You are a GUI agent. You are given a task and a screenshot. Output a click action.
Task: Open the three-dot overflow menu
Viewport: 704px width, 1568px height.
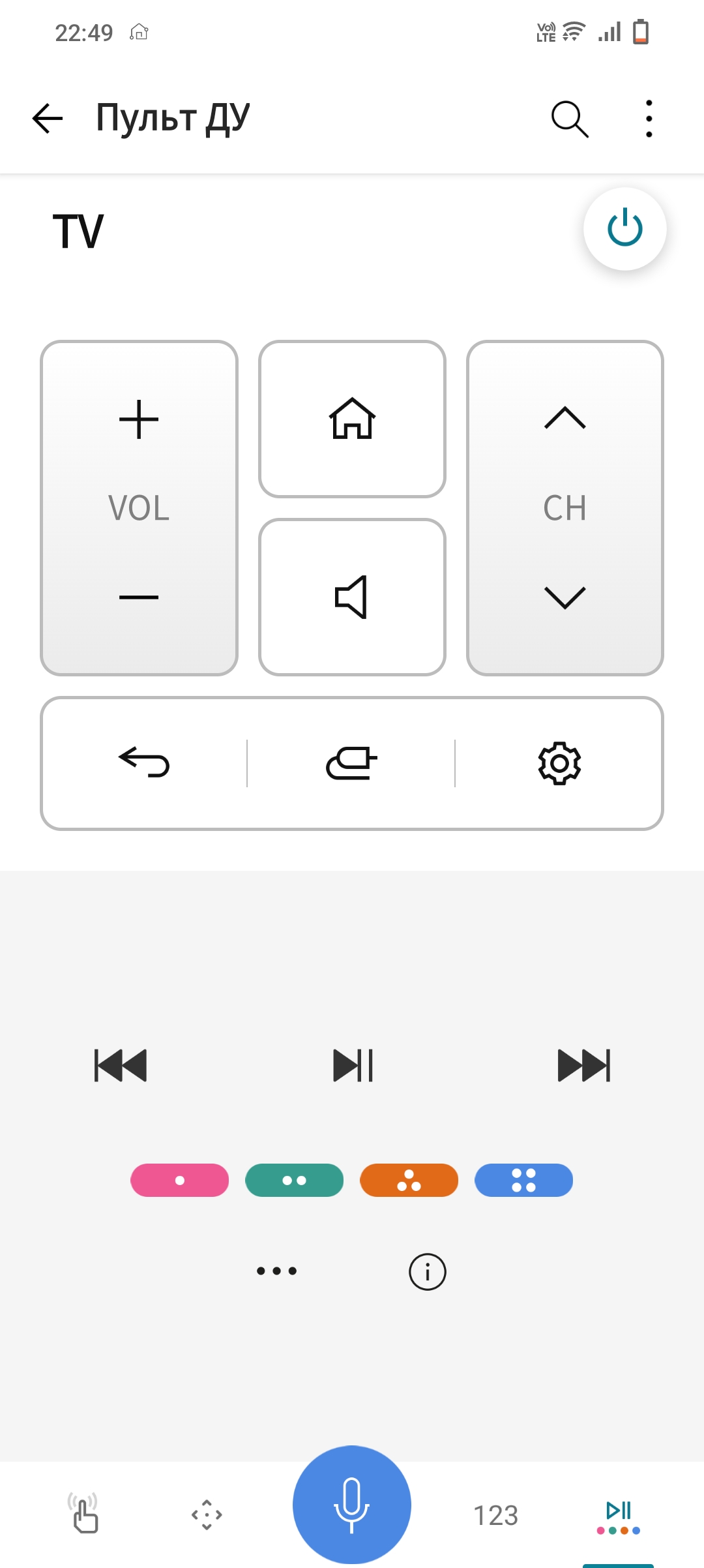pos(649,119)
